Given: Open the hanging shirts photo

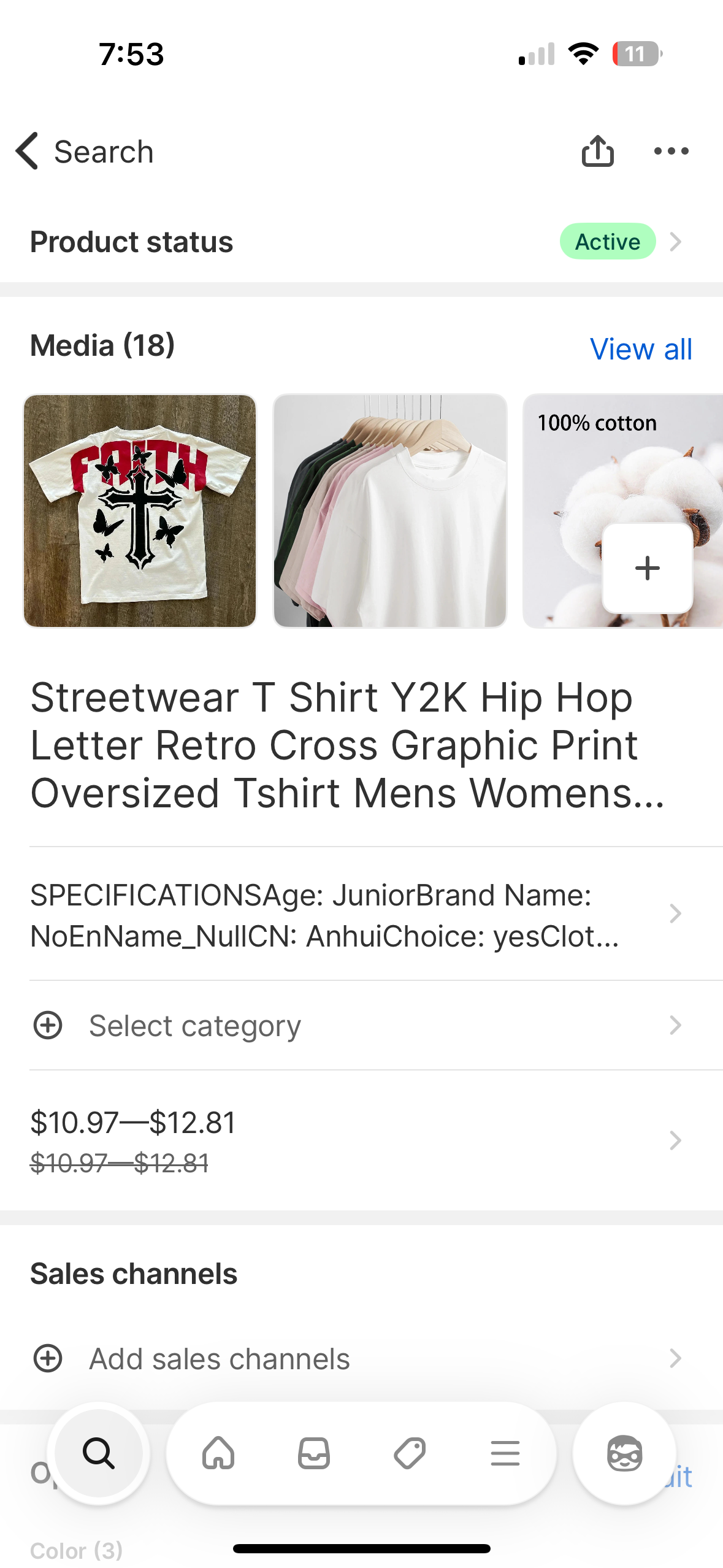Looking at the screenshot, I should tap(390, 510).
